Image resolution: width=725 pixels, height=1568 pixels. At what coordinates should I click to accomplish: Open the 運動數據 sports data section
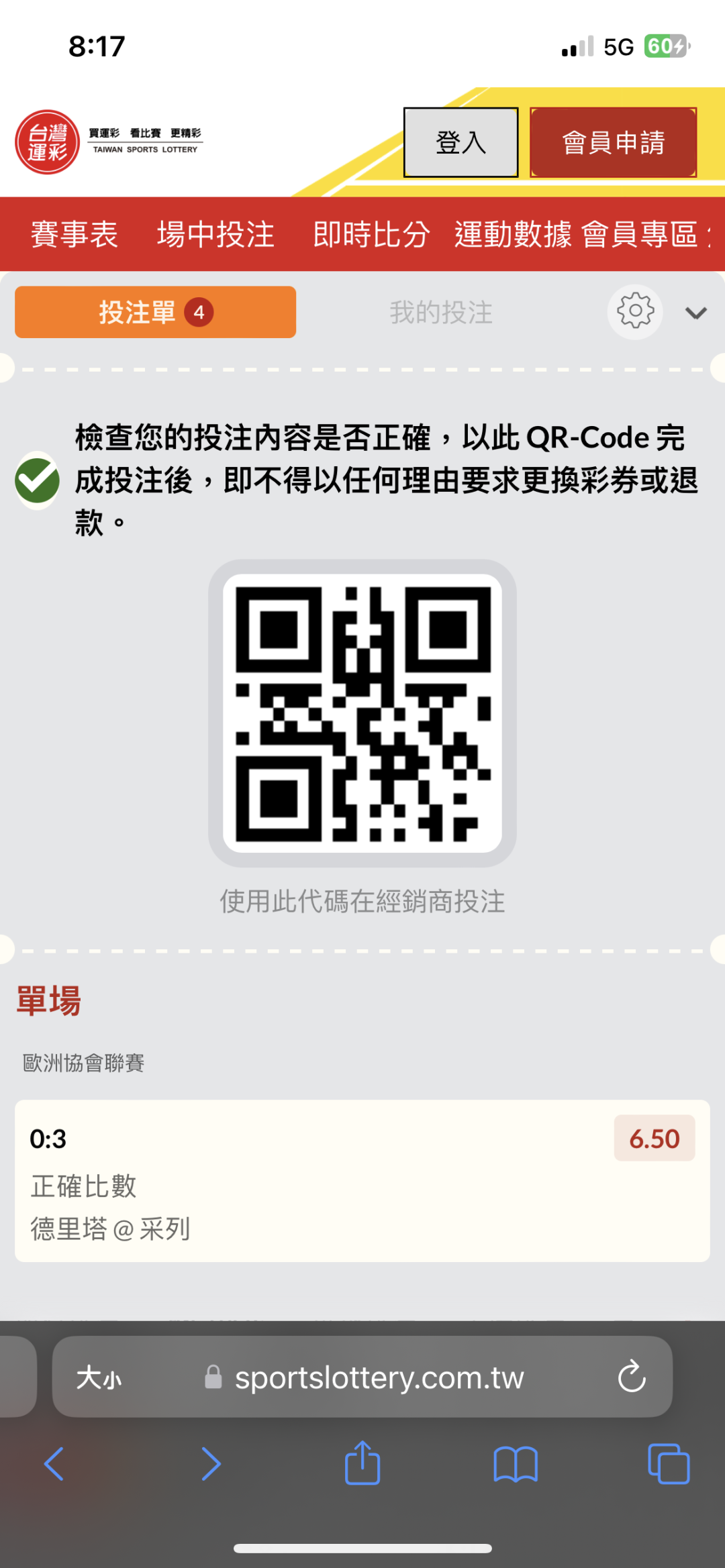pos(513,234)
